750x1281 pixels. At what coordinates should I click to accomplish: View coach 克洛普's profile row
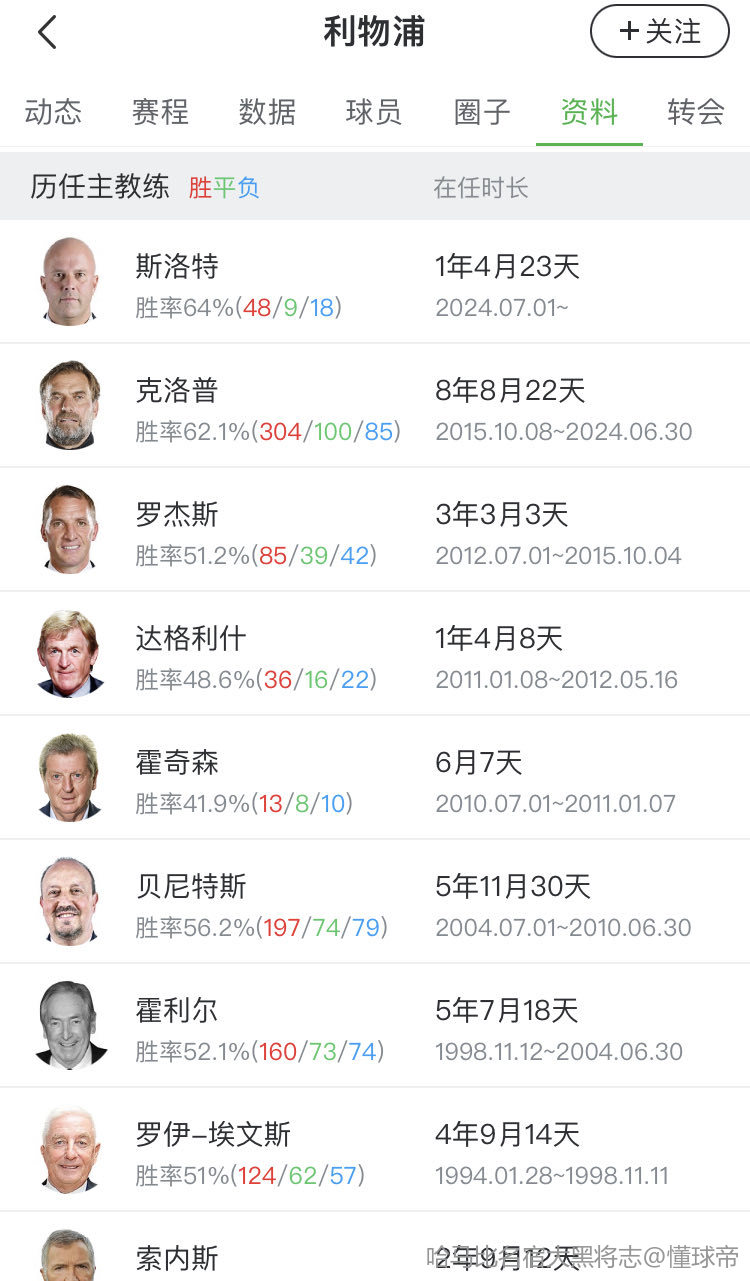point(375,406)
